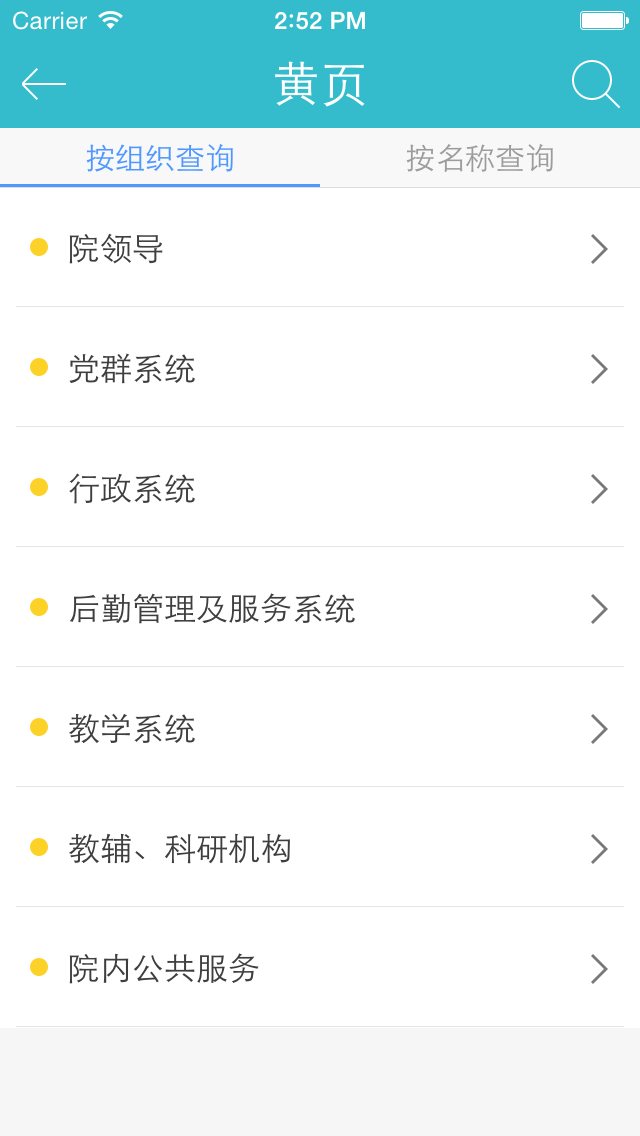Open the 党群系统 entry
640x1136 pixels.
[x=320, y=369]
